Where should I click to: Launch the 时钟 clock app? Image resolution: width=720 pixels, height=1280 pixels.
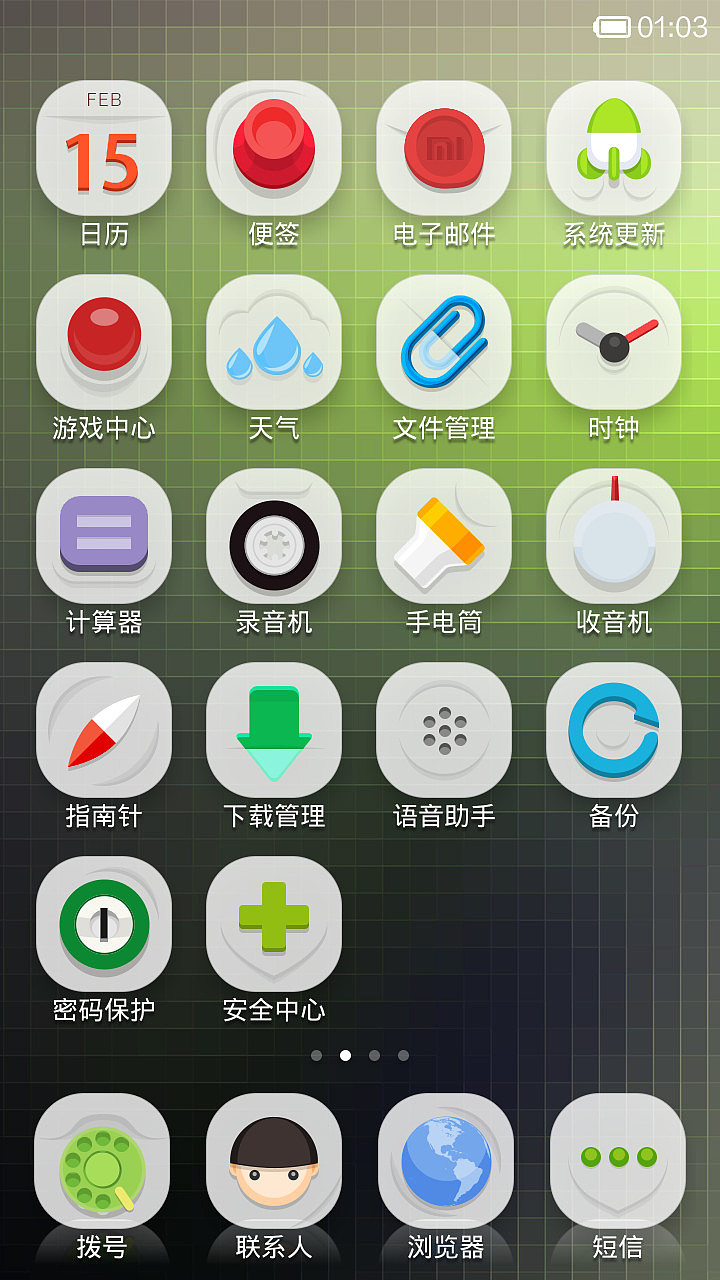[x=614, y=342]
